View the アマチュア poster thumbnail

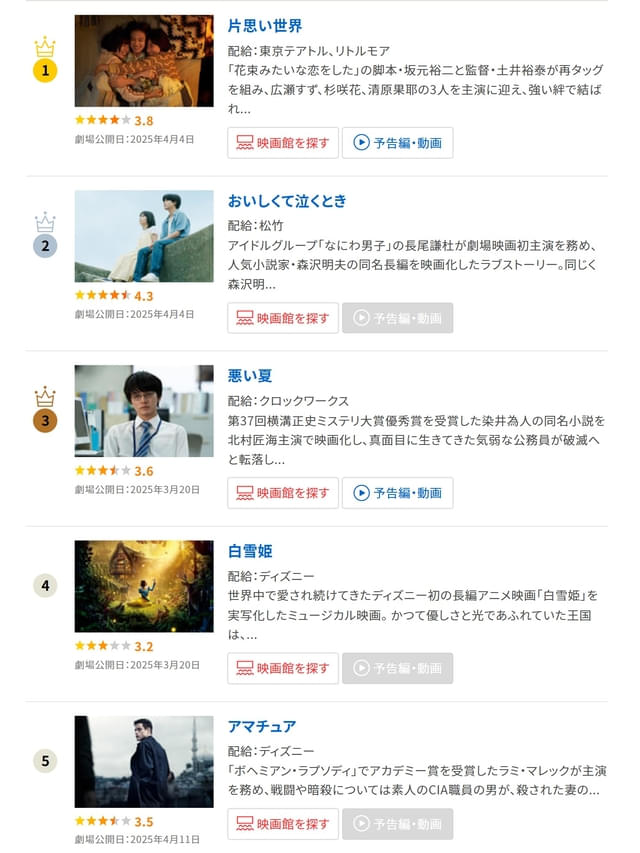[144, 761]
